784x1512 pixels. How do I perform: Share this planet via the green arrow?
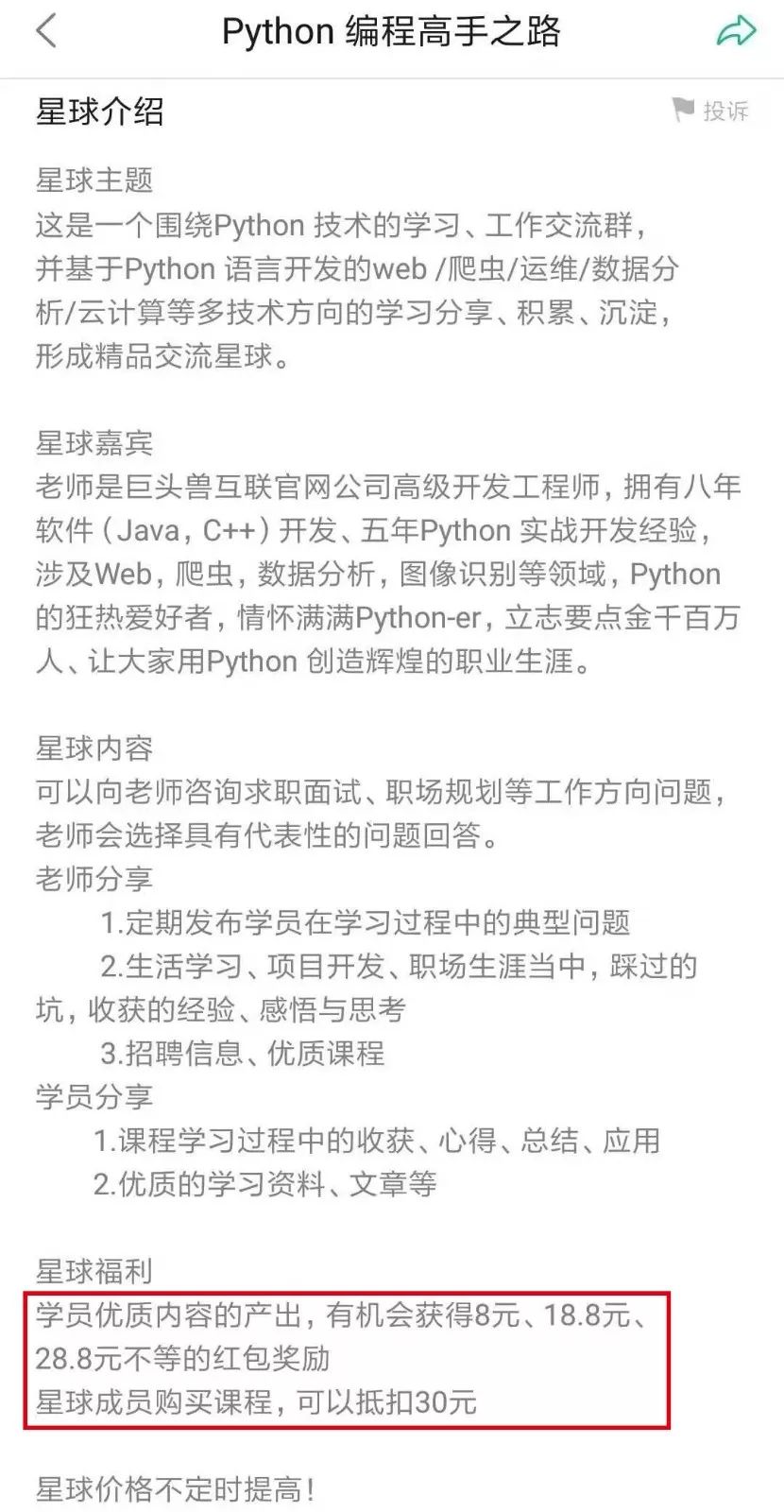click(736, 31)
